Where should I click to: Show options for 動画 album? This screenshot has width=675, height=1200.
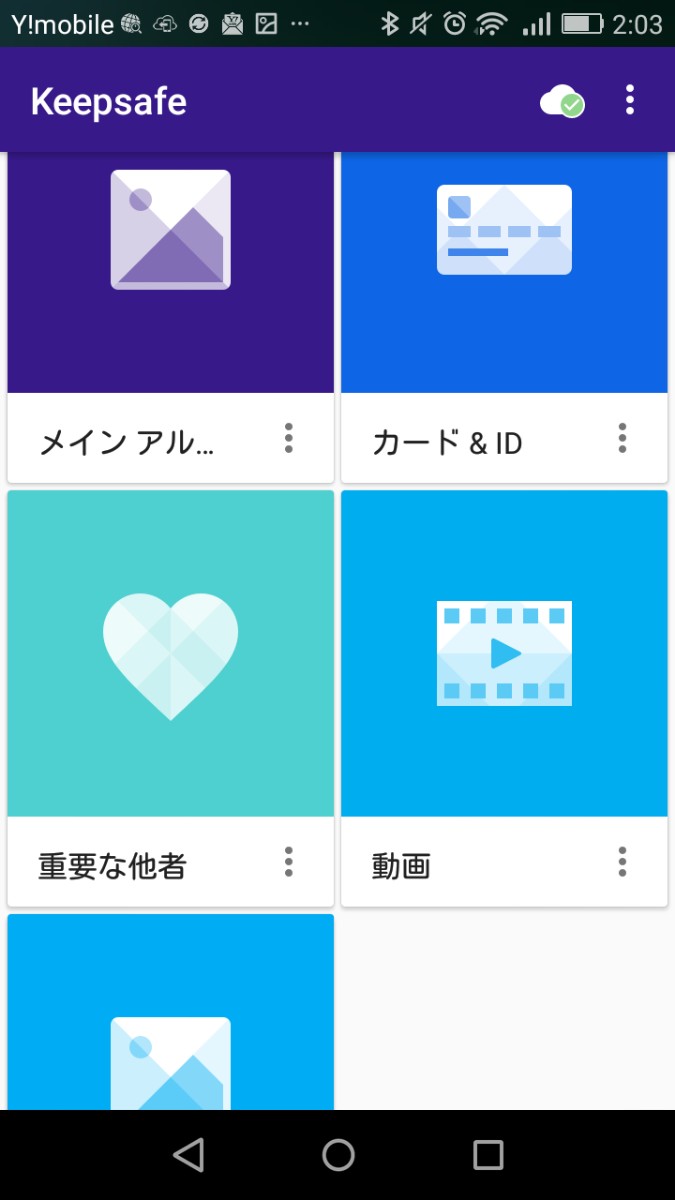tap(622, 862)
